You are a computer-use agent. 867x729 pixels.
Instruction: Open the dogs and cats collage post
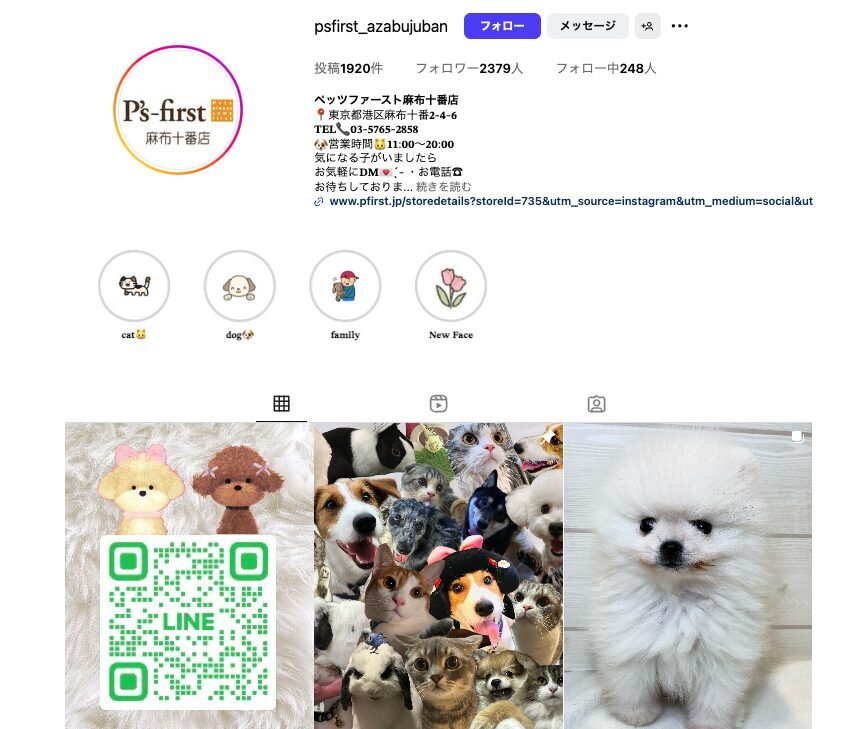438,575
